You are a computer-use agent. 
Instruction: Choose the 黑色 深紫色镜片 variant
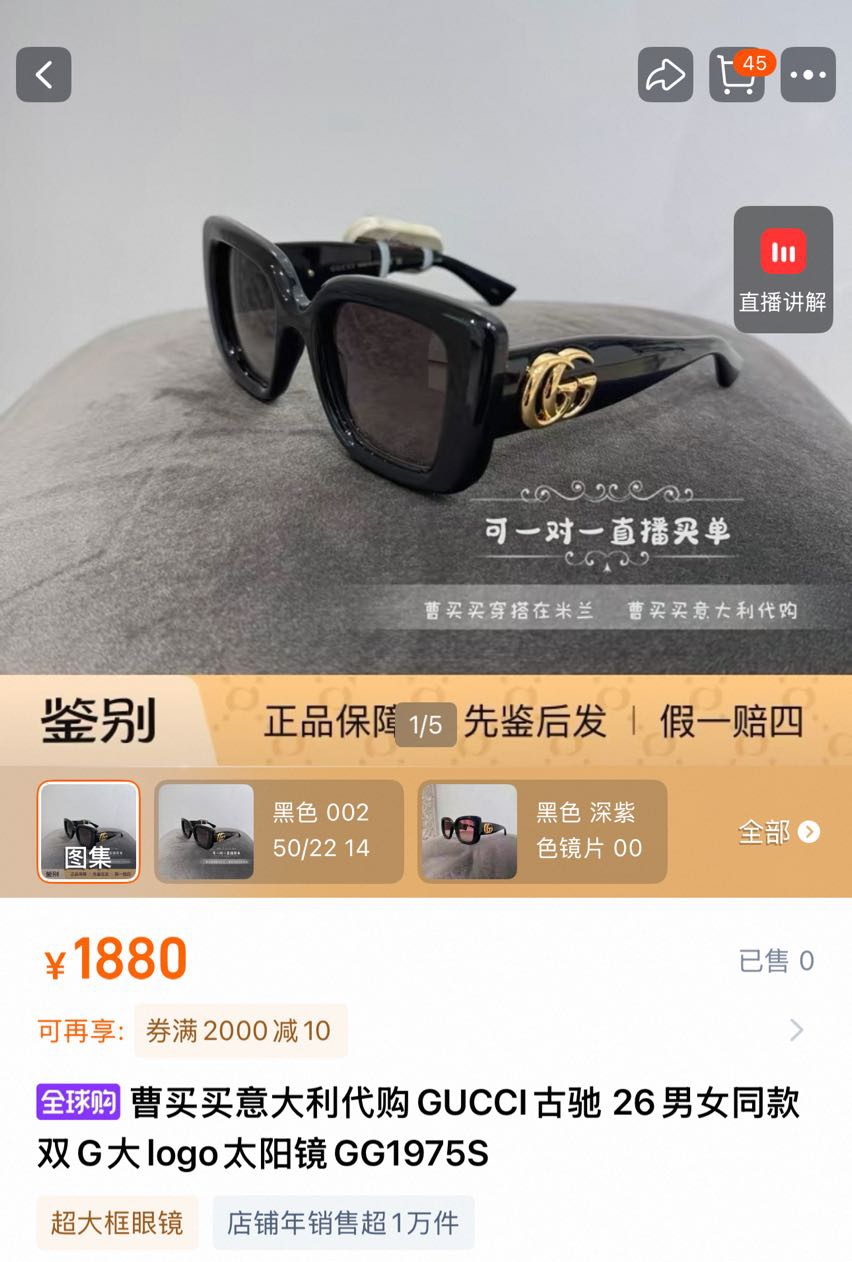[542, 832]
